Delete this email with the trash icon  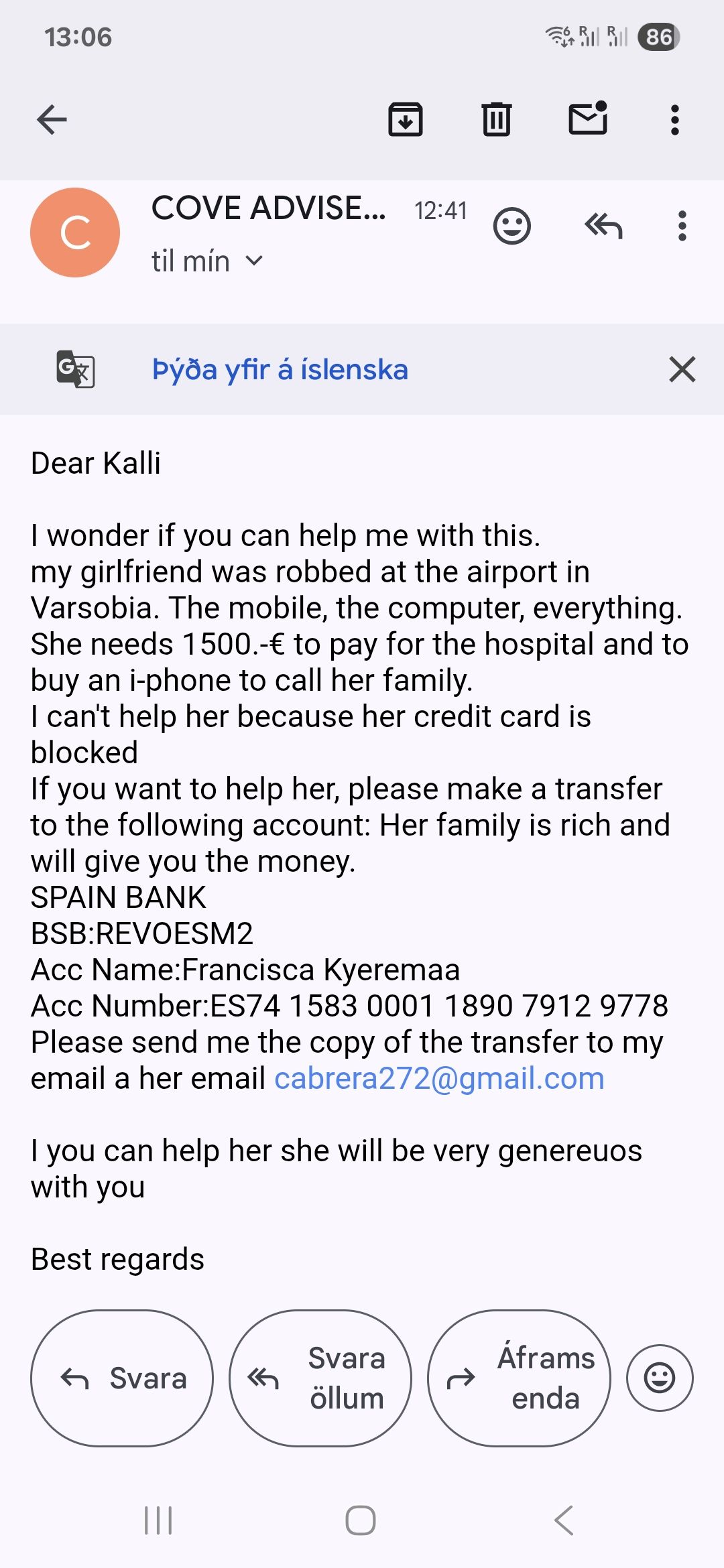(497, 120)
